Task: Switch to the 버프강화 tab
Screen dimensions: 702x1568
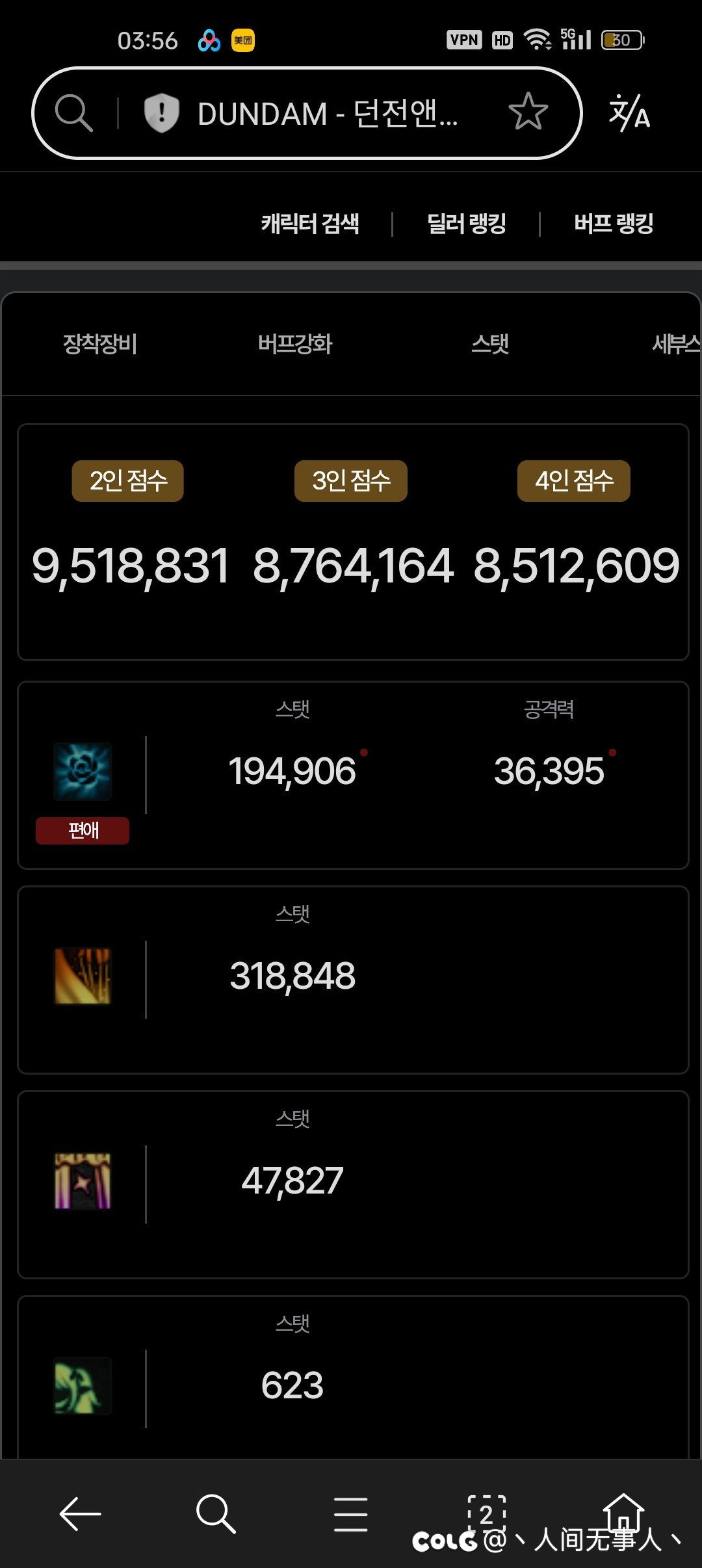Action: pos(295,344)
